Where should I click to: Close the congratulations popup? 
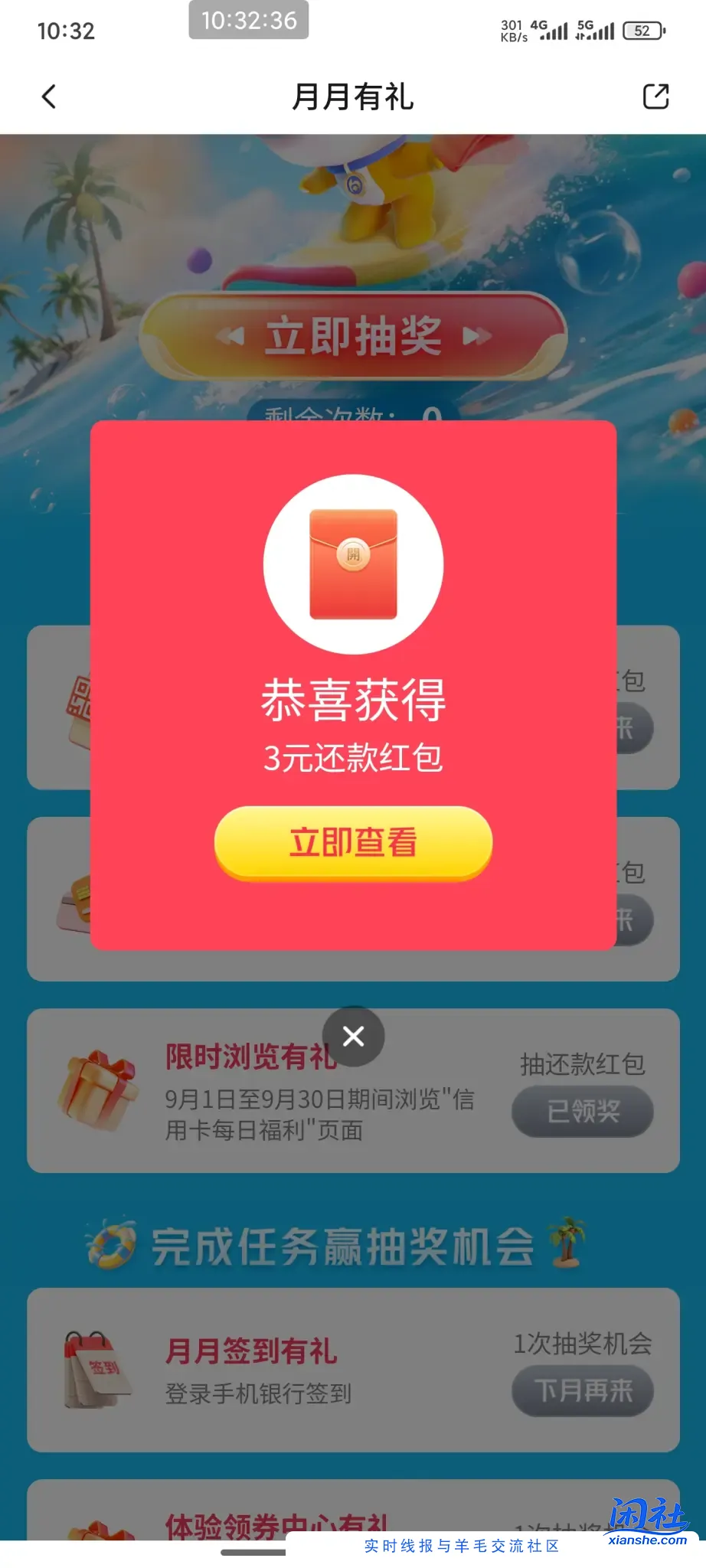tap(352, 1036)
